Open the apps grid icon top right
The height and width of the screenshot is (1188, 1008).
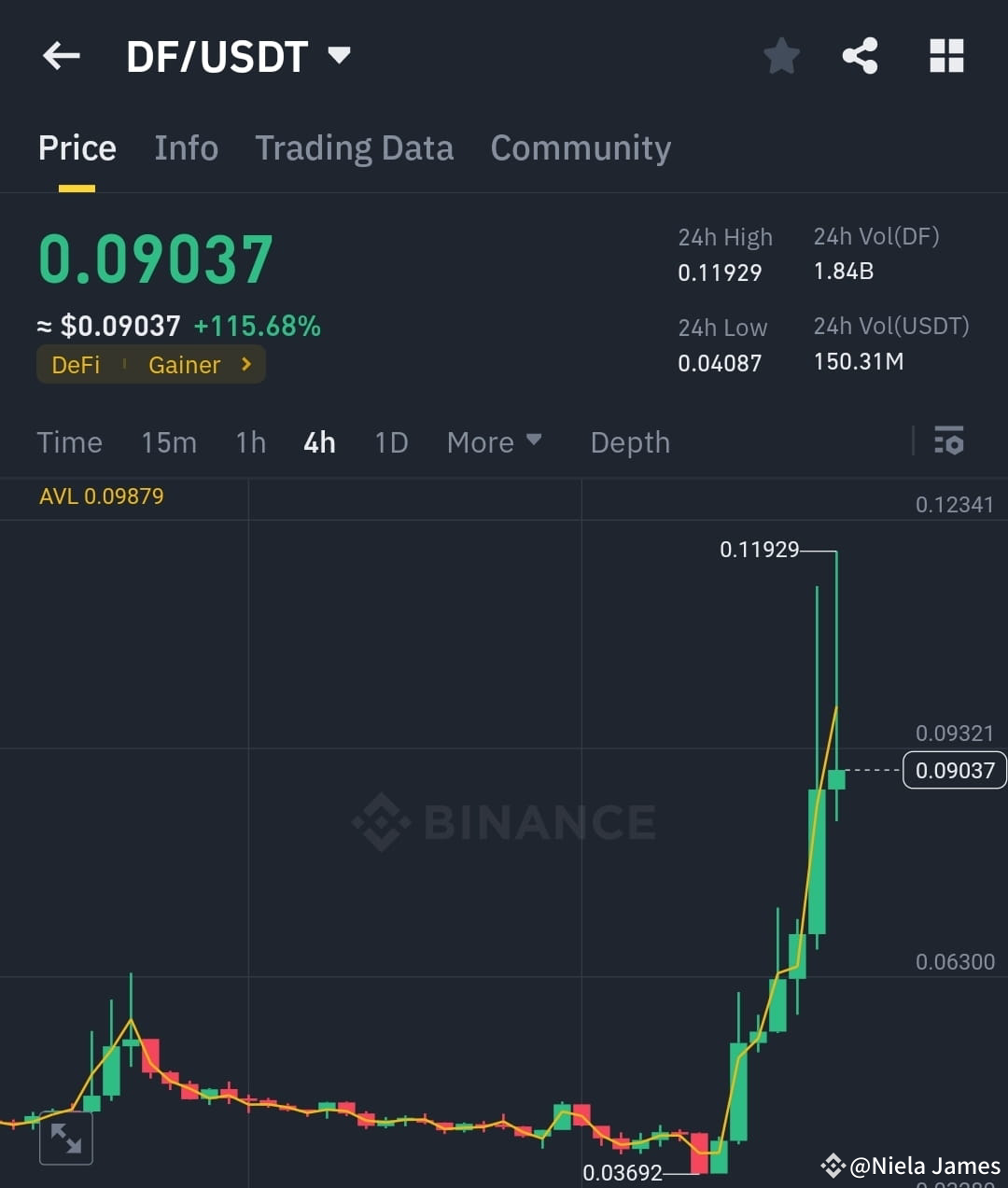coord(946,56)
